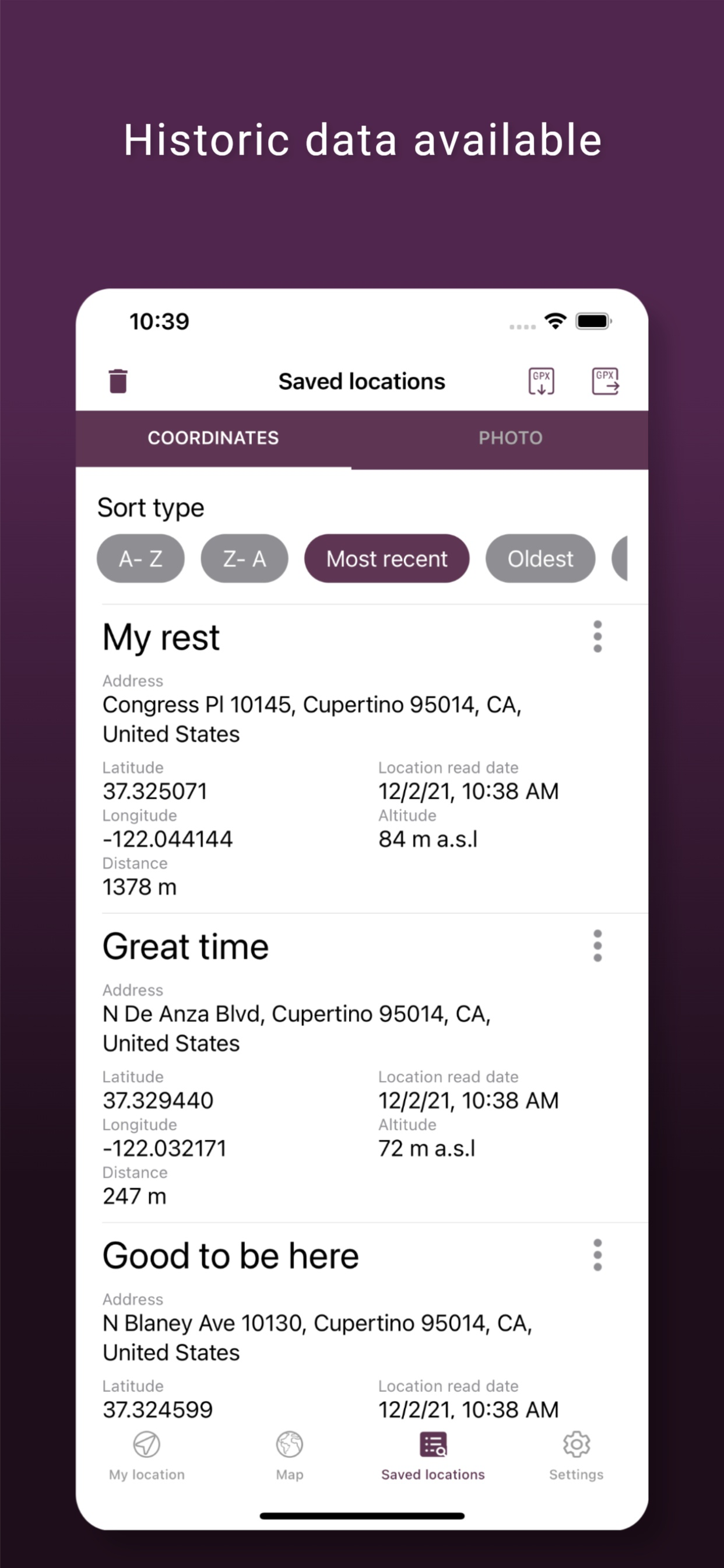Select the 'Z- A' sort button
The image size is (724, 1568).
pyautogui.click(x=244, y=558)
